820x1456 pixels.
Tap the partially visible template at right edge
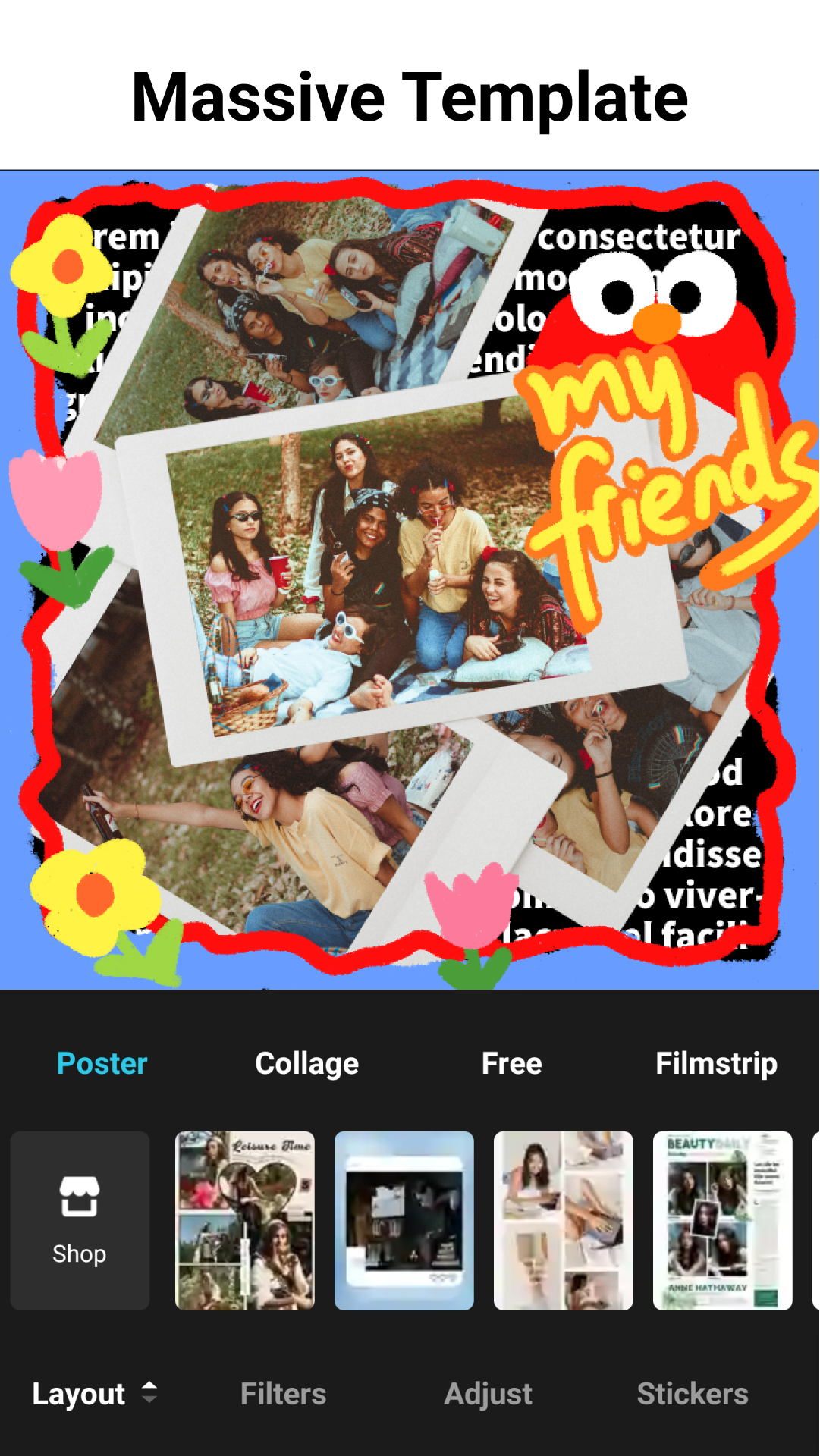pyautogui.click(x=814, y=1219)
